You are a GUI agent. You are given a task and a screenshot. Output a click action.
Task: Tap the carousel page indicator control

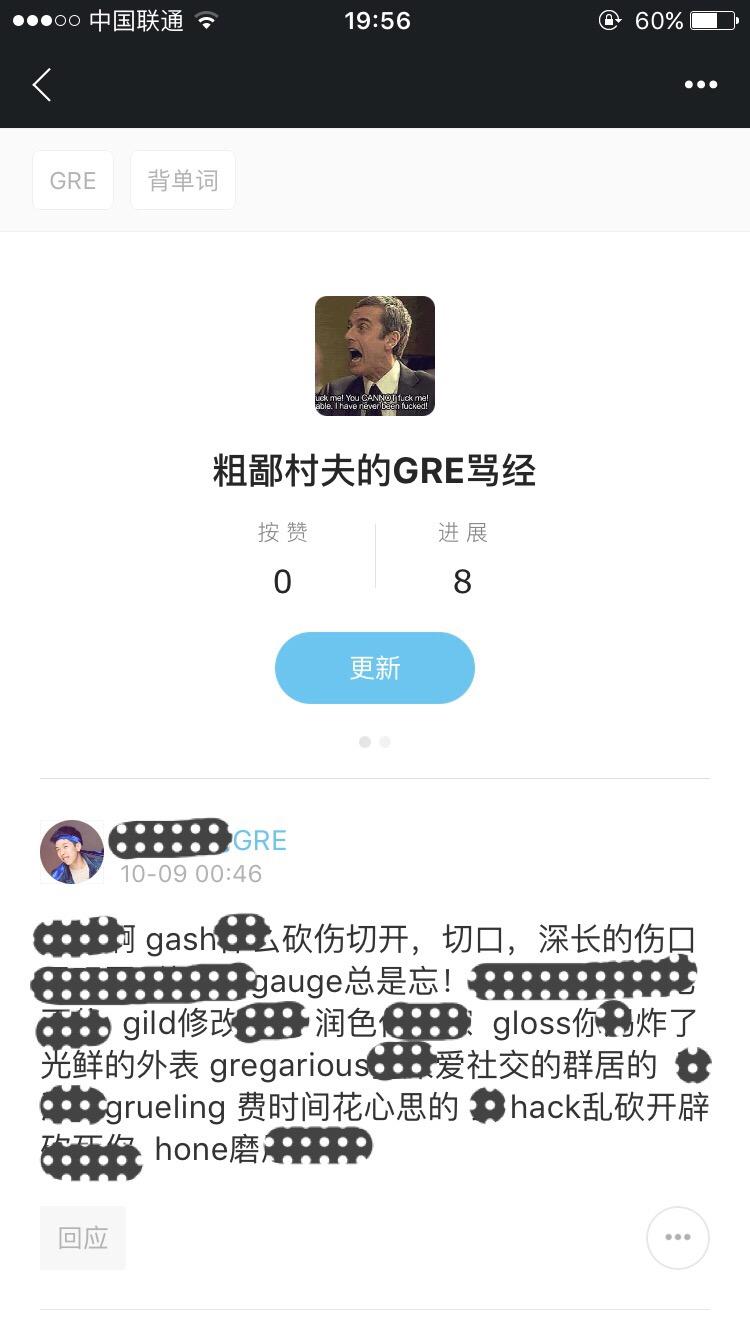[x=375, y=741]
